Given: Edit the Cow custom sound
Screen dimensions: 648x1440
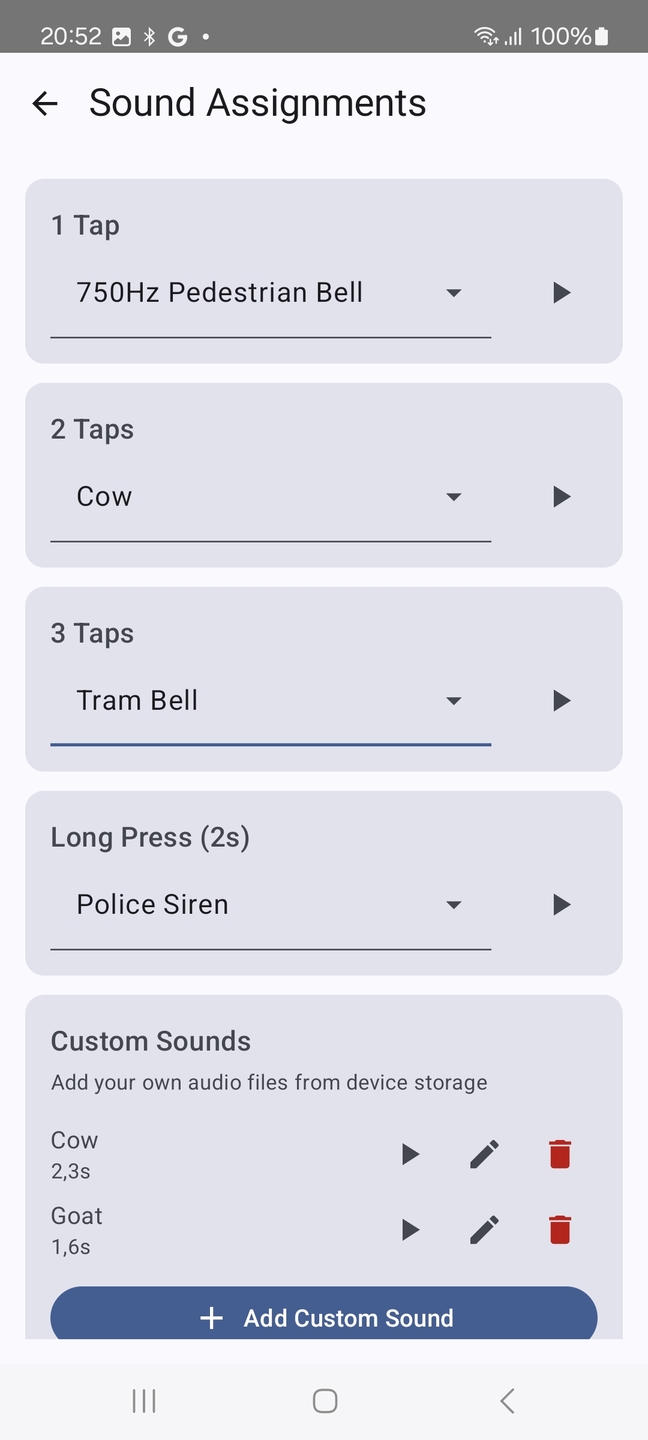Looking at the screenshot, I should (484, 1154).
